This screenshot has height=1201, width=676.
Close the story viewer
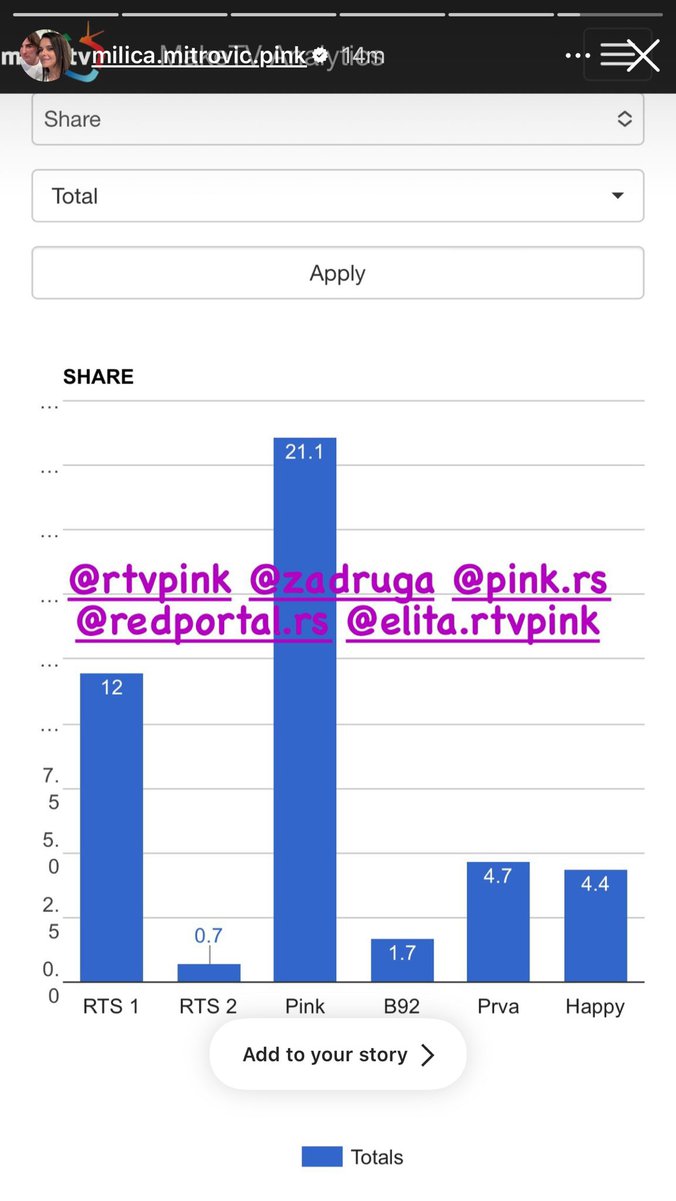642,56
